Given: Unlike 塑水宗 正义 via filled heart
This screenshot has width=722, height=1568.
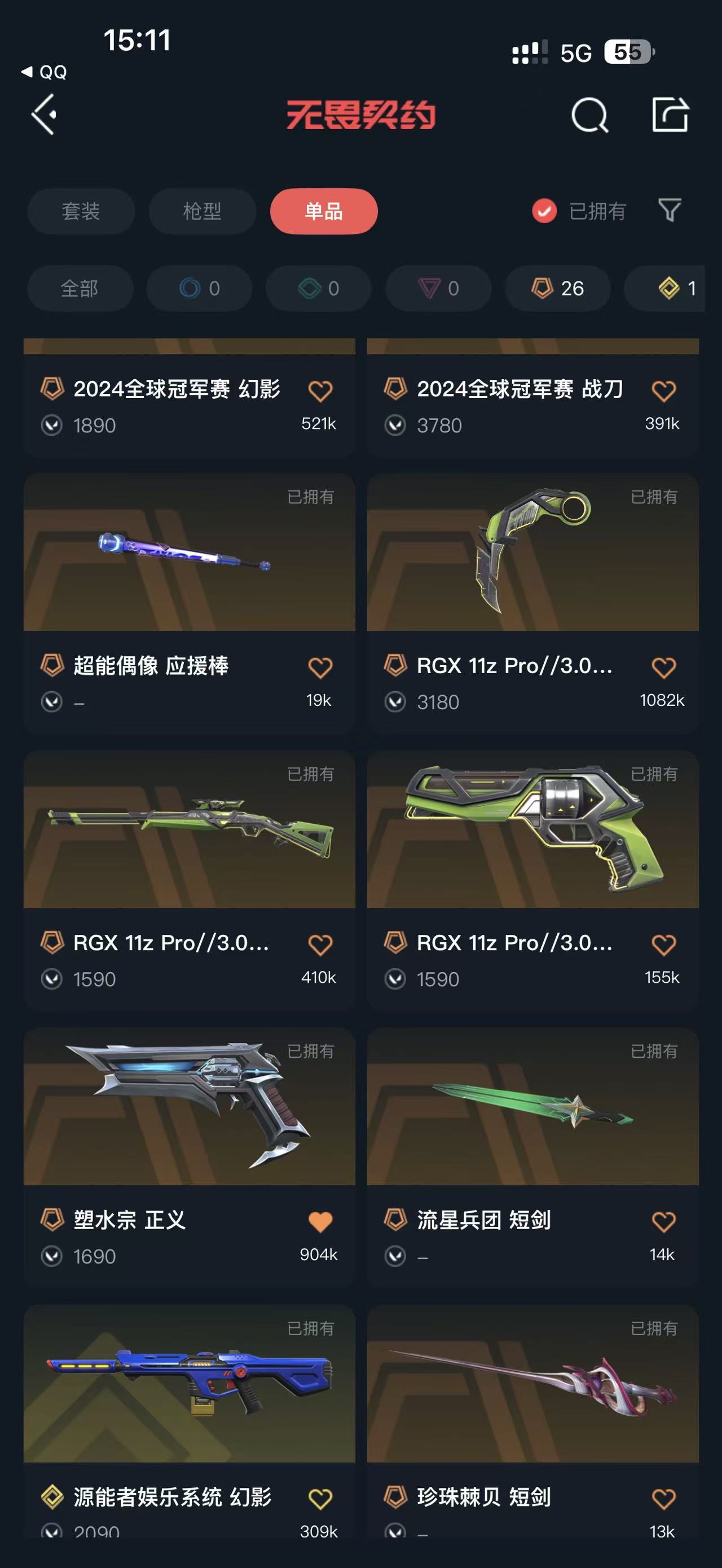Looking at the screenshot, I should pyautogui.click(x=320, y=1221).
